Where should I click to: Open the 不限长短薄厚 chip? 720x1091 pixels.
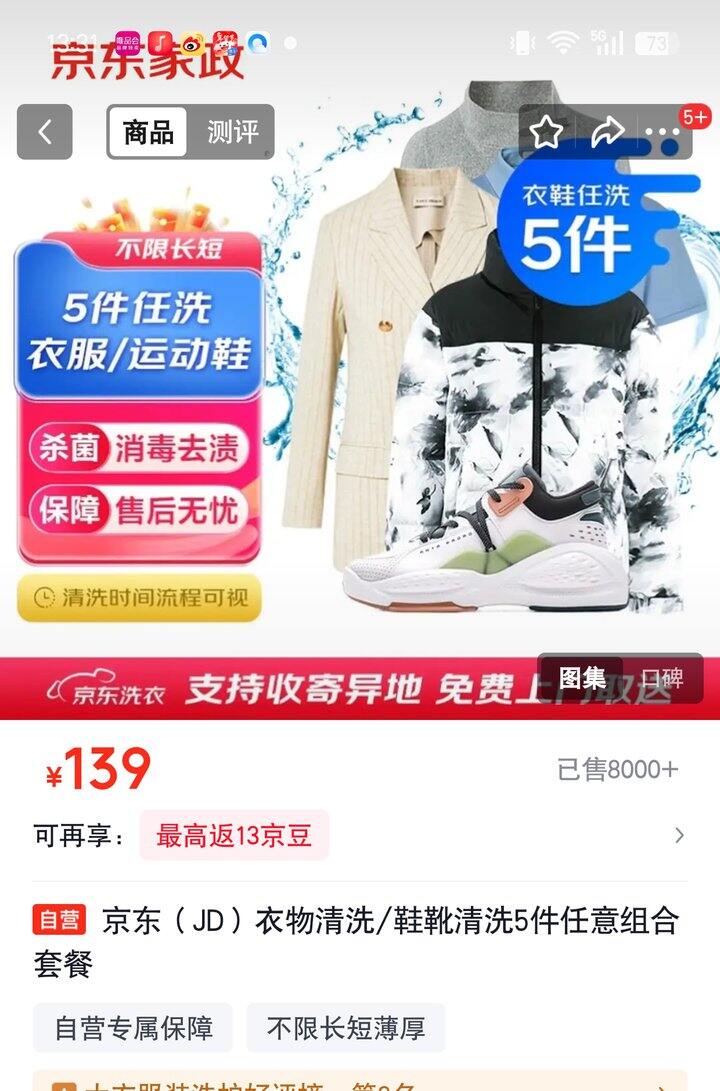[346, 1028]
